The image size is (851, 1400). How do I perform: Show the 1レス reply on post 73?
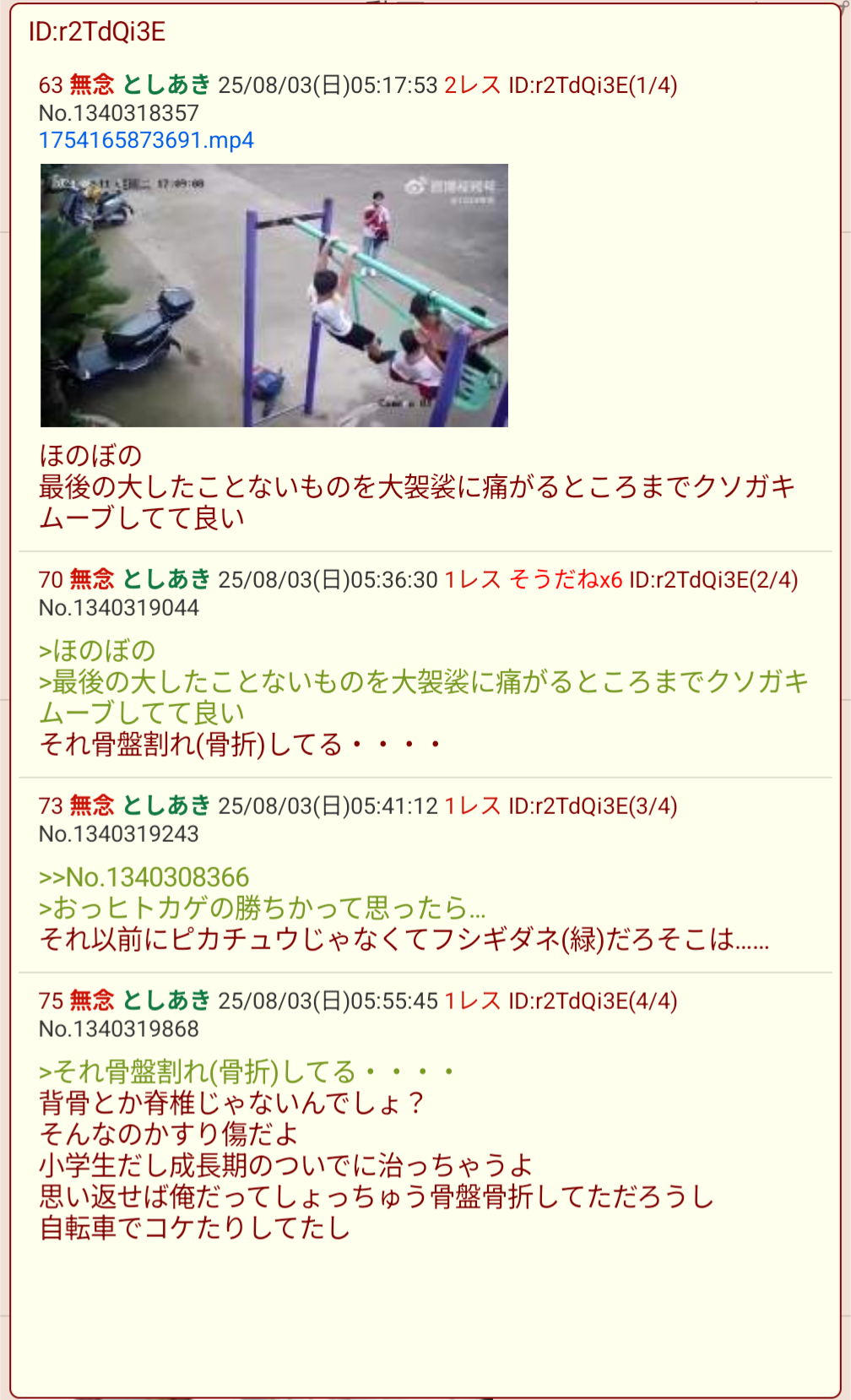(473, 806)
